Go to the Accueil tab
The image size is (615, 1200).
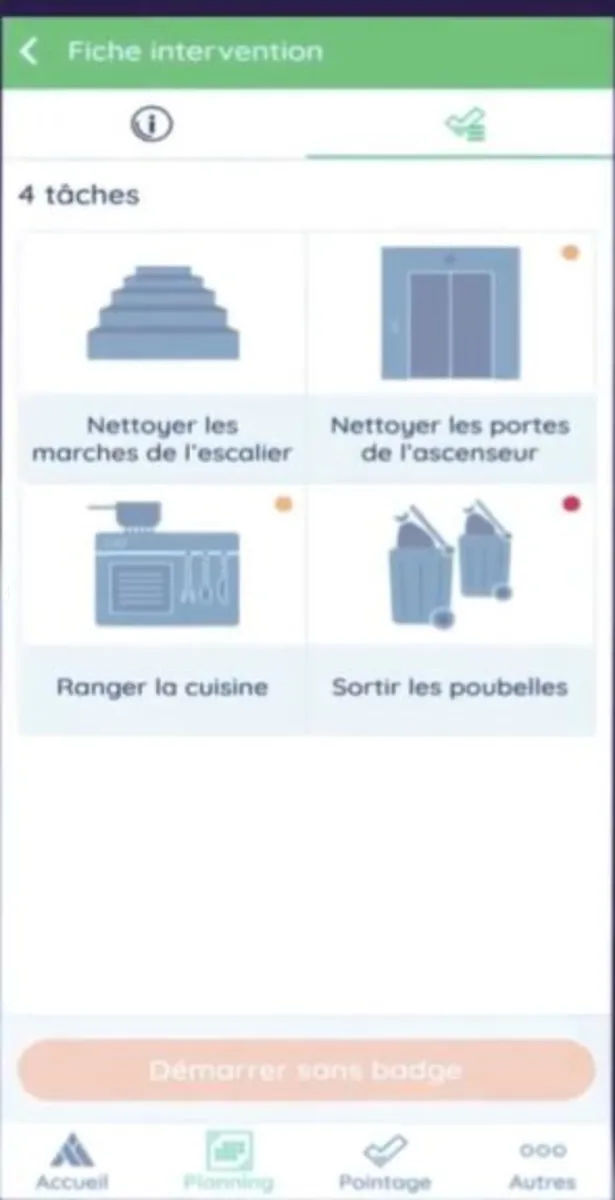coord(72,1162)
